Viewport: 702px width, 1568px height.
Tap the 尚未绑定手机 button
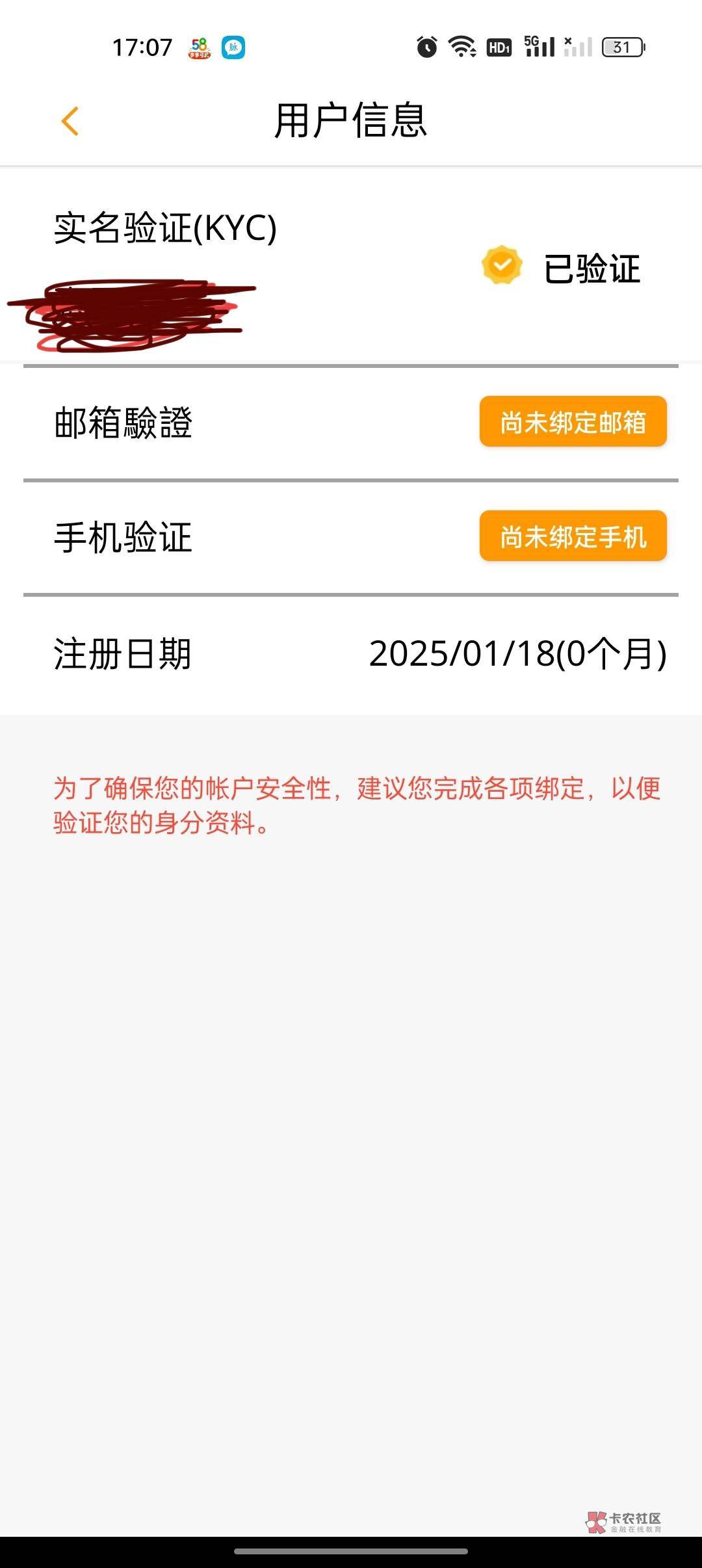[573, 536]
